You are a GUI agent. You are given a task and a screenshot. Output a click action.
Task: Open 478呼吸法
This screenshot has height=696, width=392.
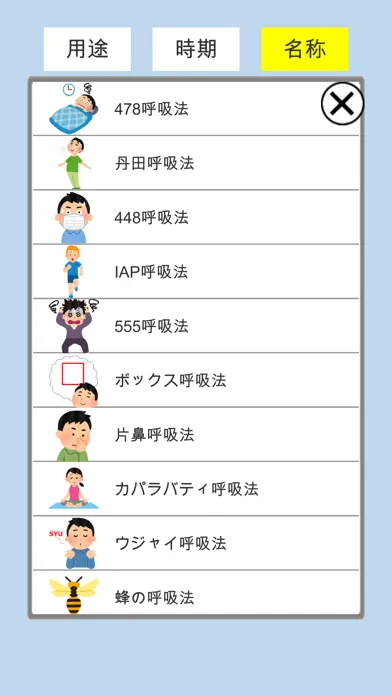tap(196, 108)
